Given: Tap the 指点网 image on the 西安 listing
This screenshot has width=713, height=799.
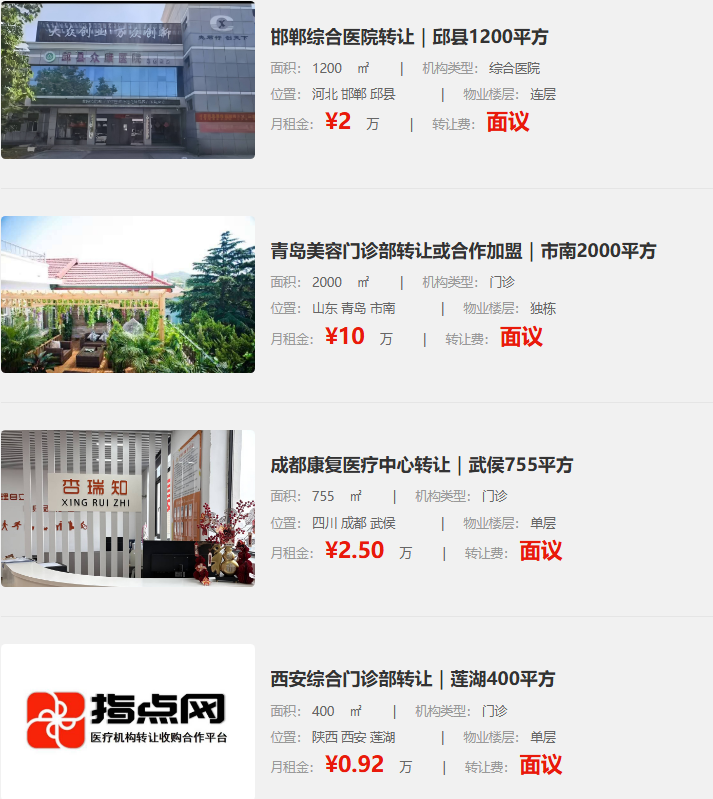Looking at the screenshot, I should [128, 720].
